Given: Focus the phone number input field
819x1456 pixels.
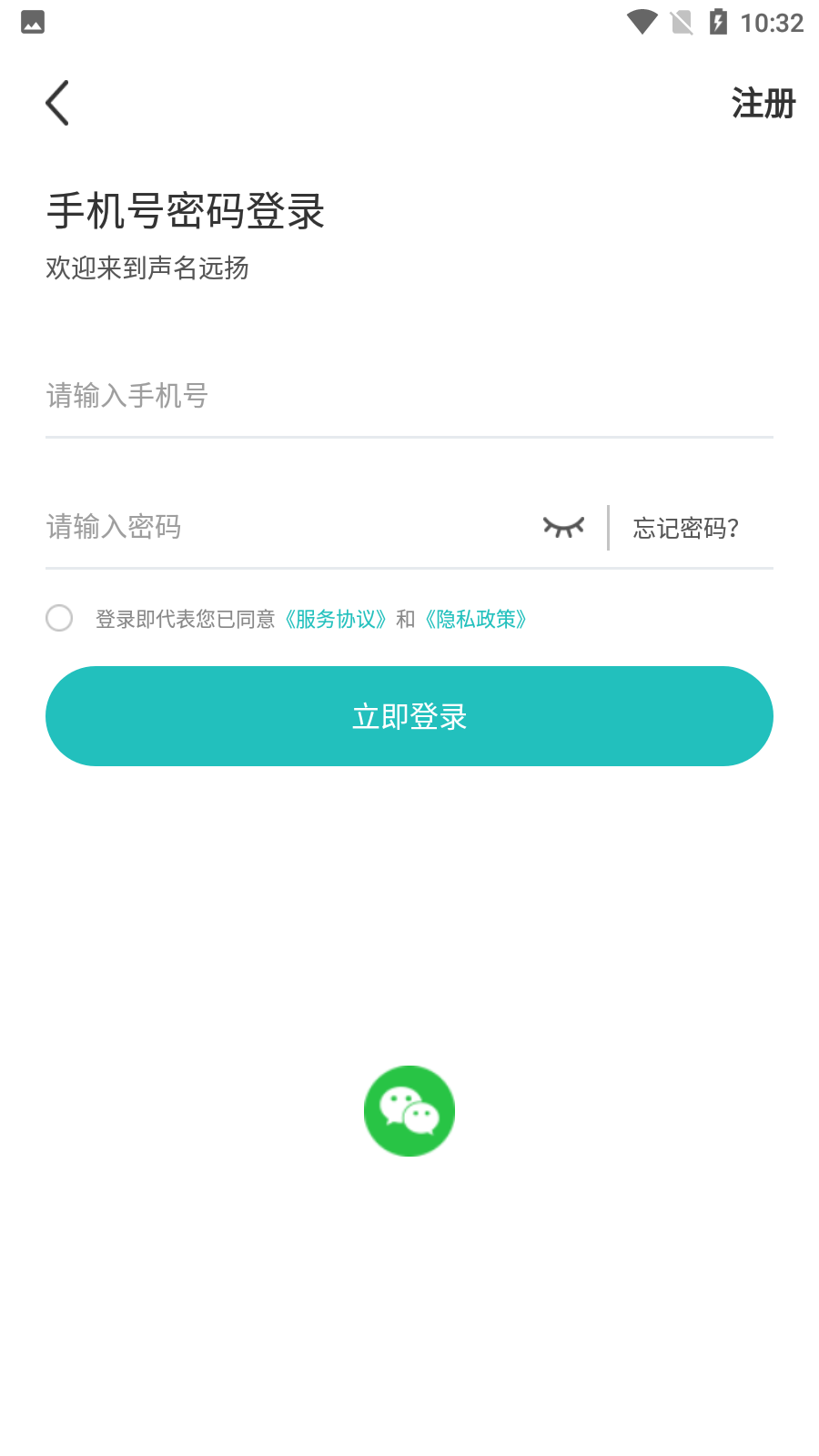Looking at the screenshot, I should (x=409, y=396).
